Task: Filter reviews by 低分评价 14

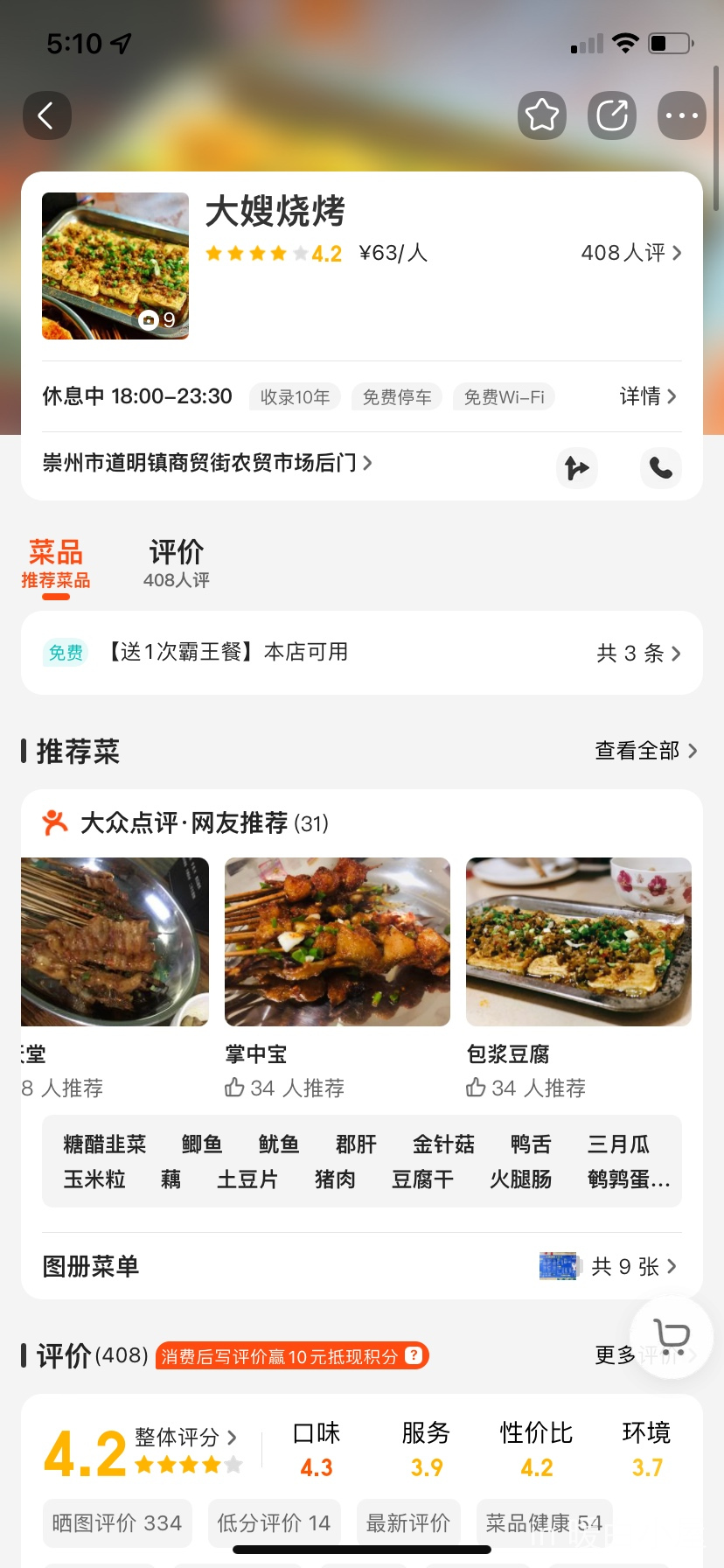Action: coord(274,1523)
